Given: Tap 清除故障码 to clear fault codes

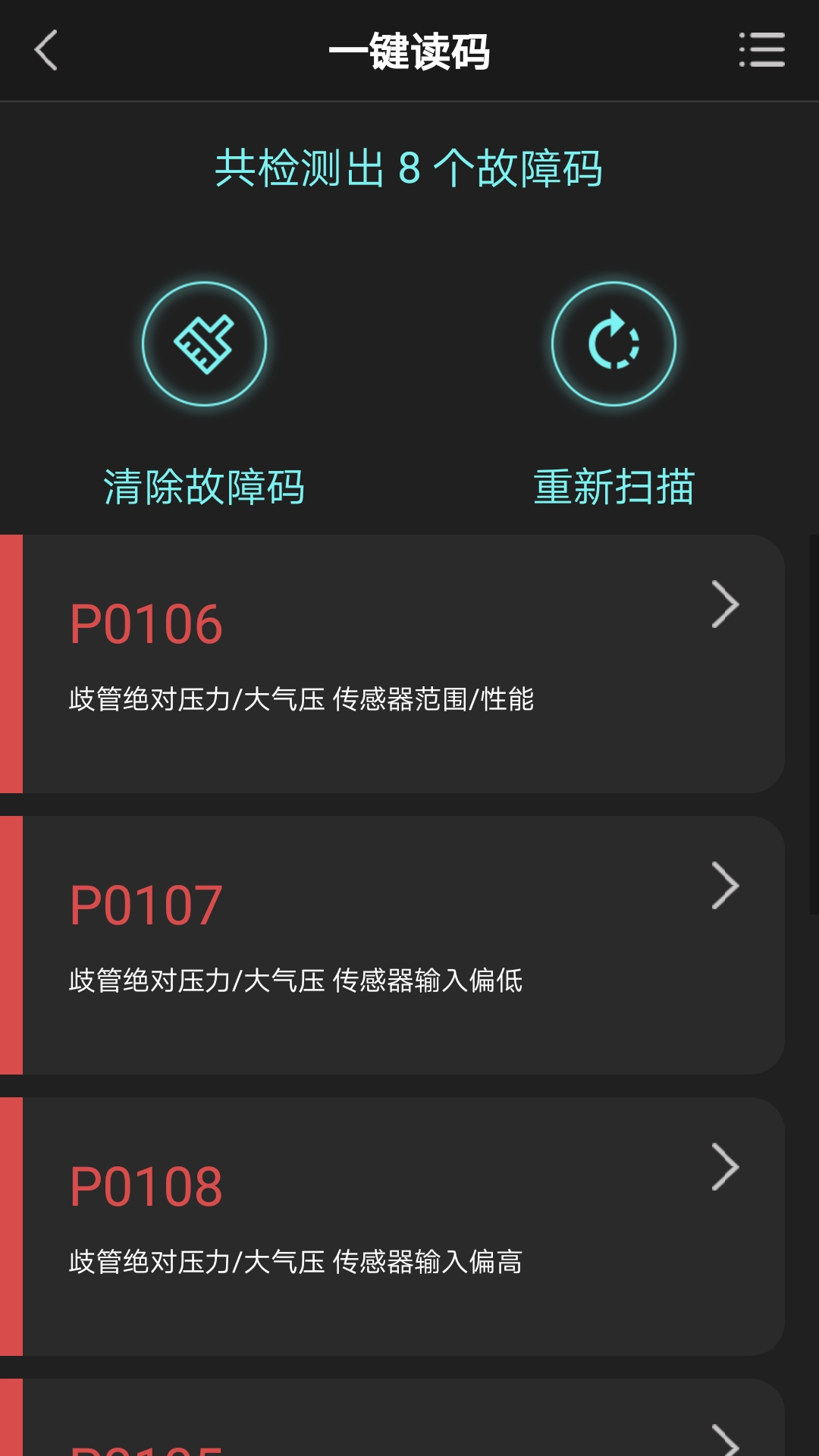Looking at the screenshot, I should coord(205,345).
